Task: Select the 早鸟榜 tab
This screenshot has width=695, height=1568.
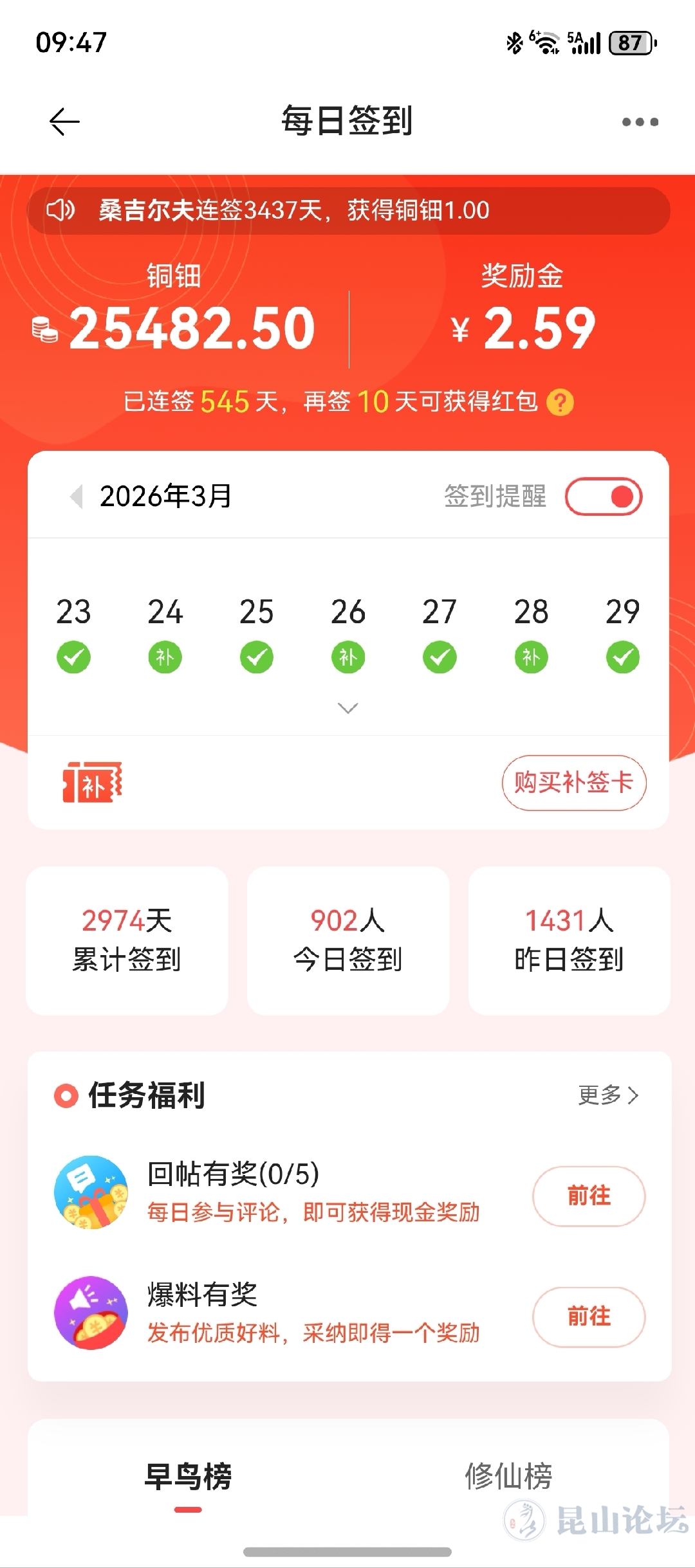Action: (188, 1475)
